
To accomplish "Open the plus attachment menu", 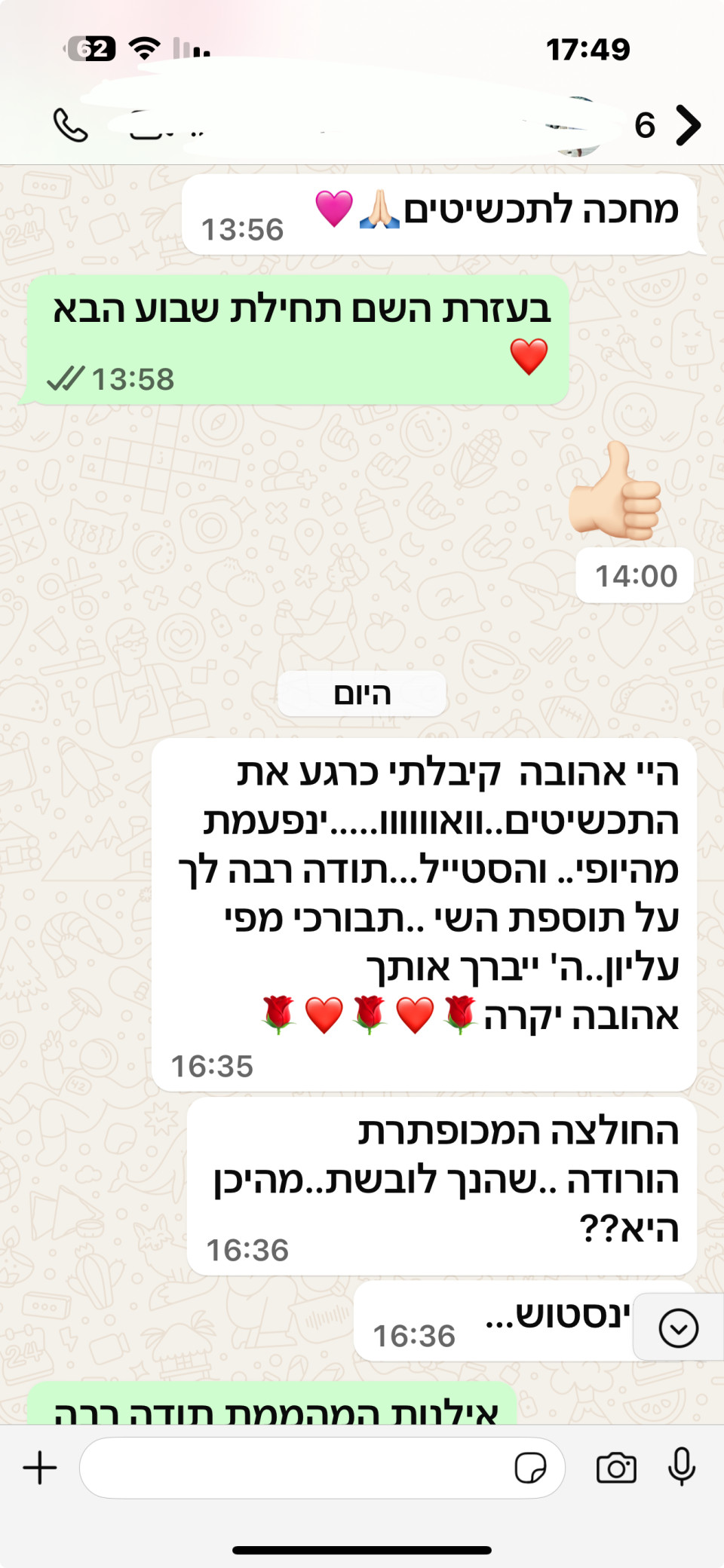I will 40,1468.
